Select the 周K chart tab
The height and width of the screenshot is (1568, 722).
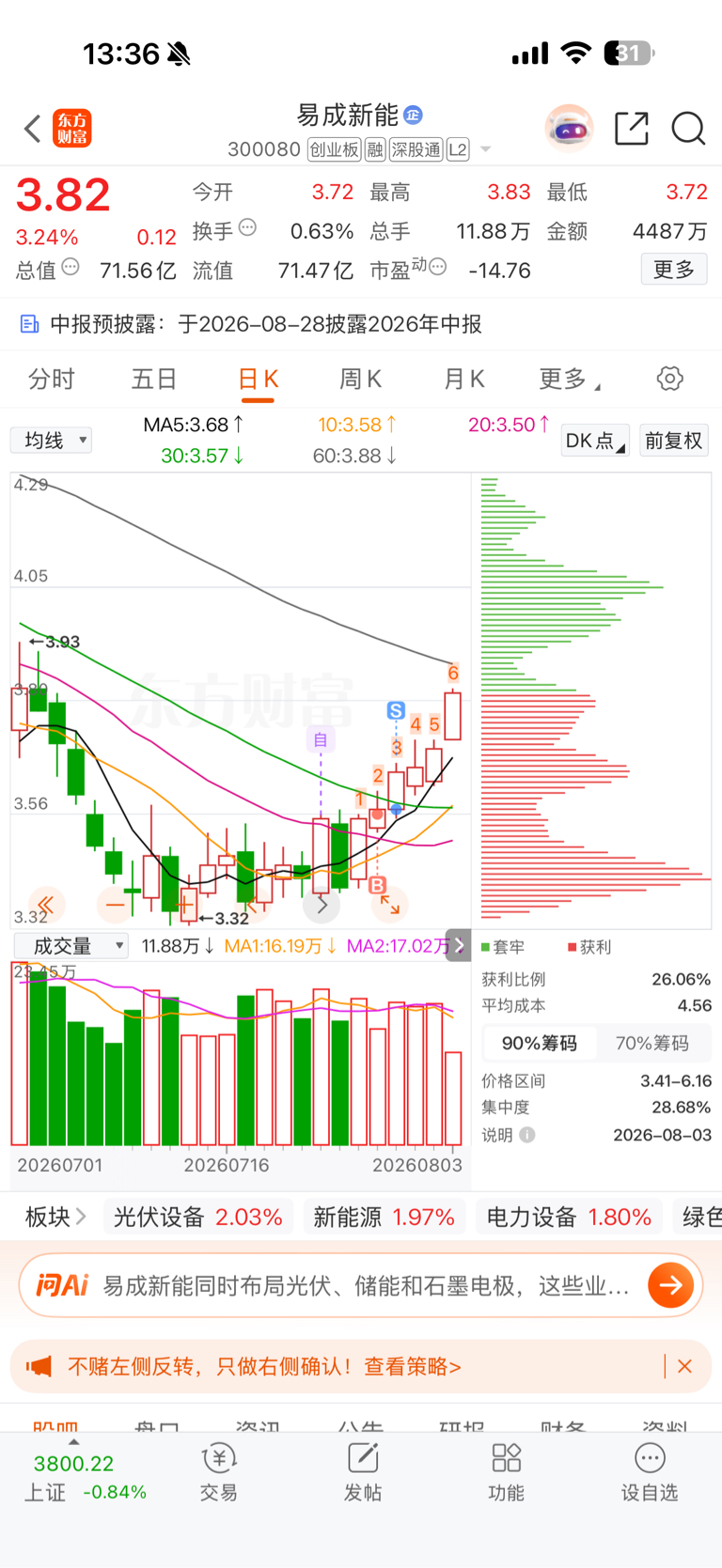click(360, 379)
